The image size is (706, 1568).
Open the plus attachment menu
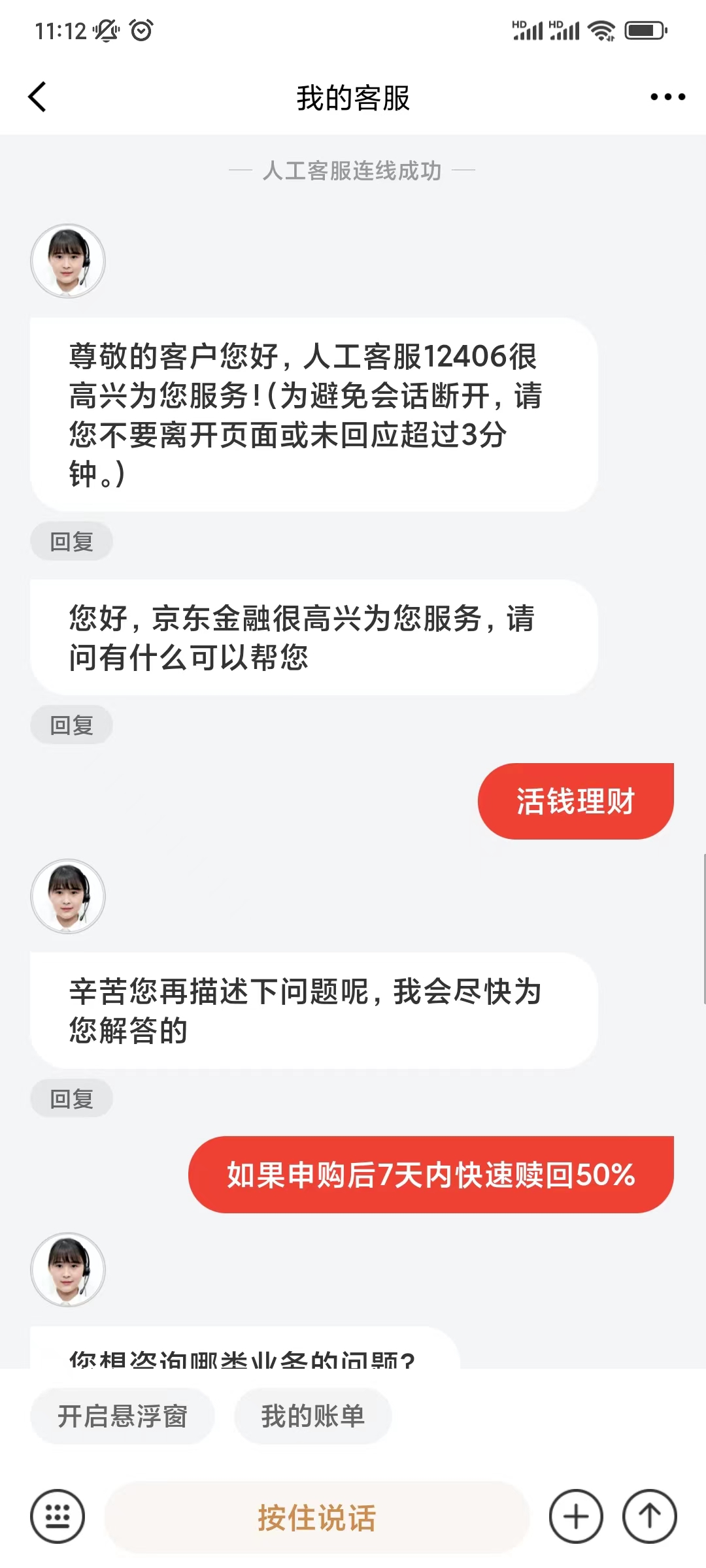click(576, 1516)
